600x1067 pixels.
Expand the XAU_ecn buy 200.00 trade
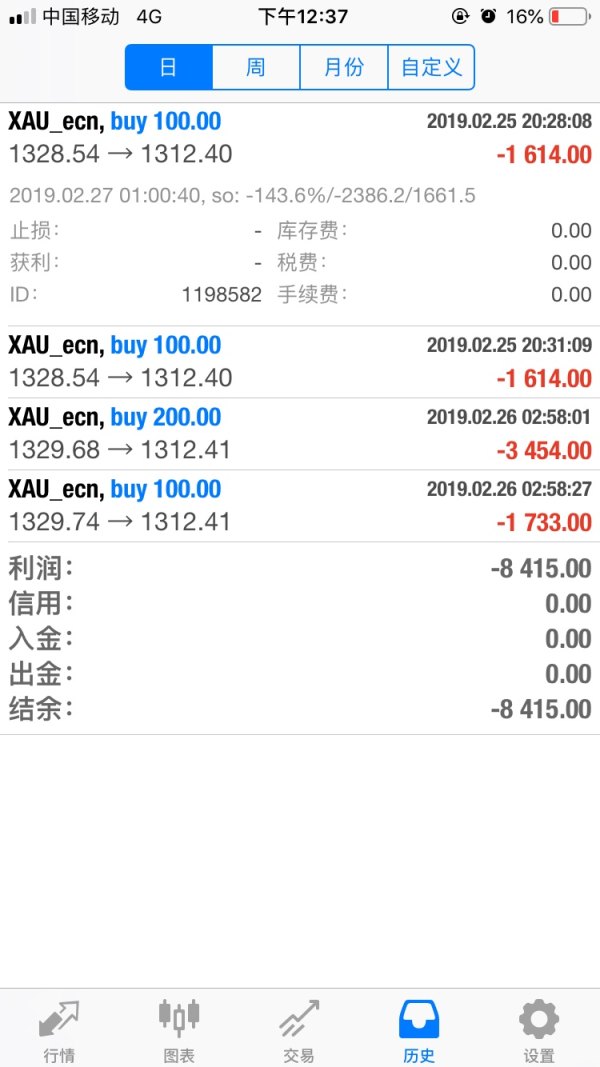pyautogui.click(x=300, y=434)
